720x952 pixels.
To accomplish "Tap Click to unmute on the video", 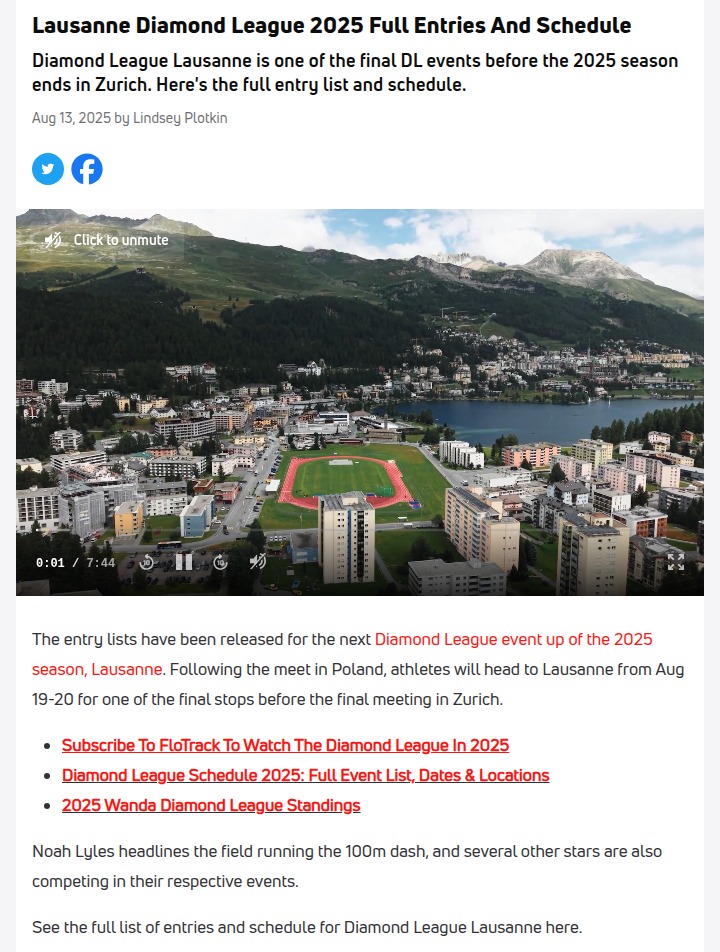I will pyautogui.click(x=107, y=240).
